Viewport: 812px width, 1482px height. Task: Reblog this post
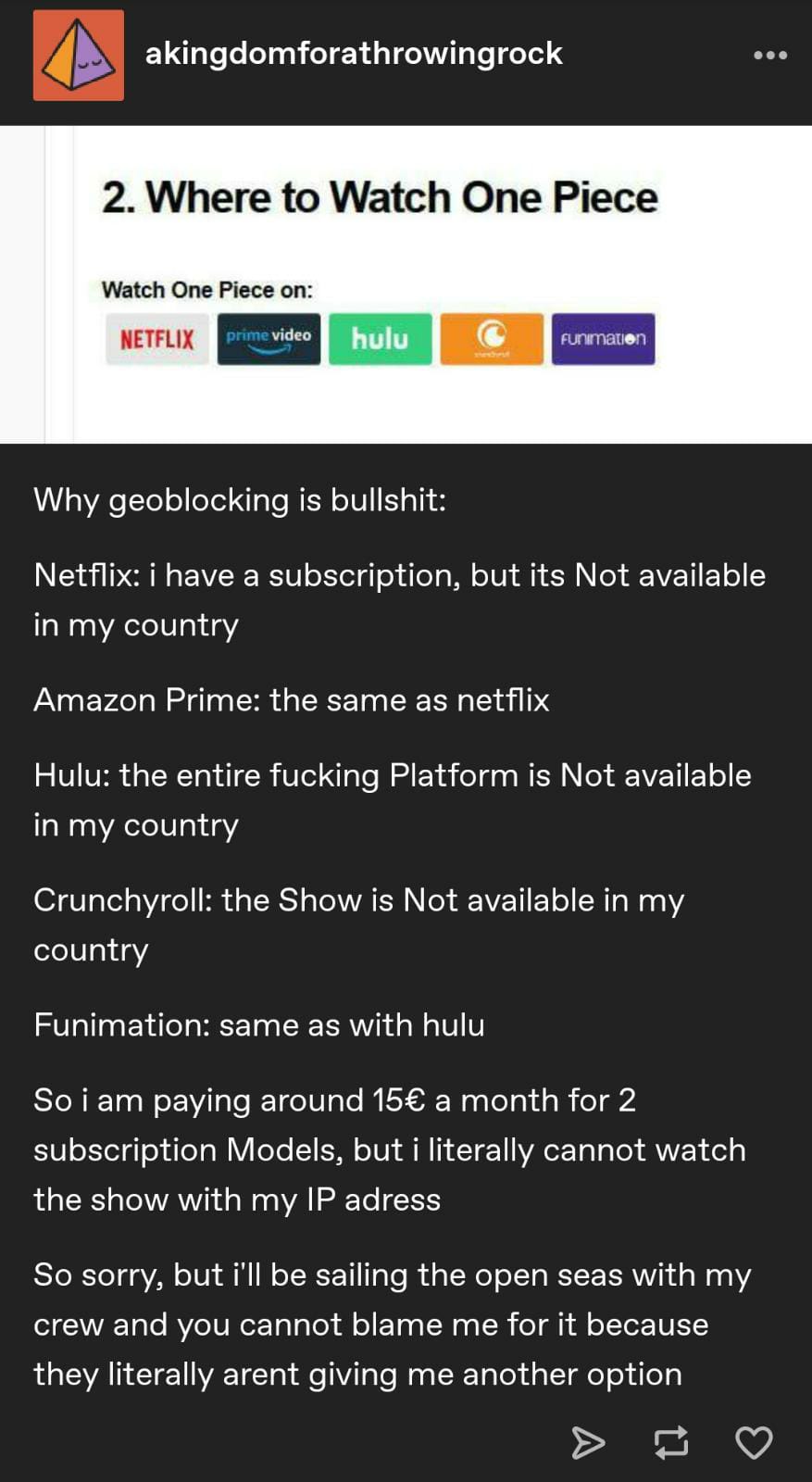point(671,1442)
